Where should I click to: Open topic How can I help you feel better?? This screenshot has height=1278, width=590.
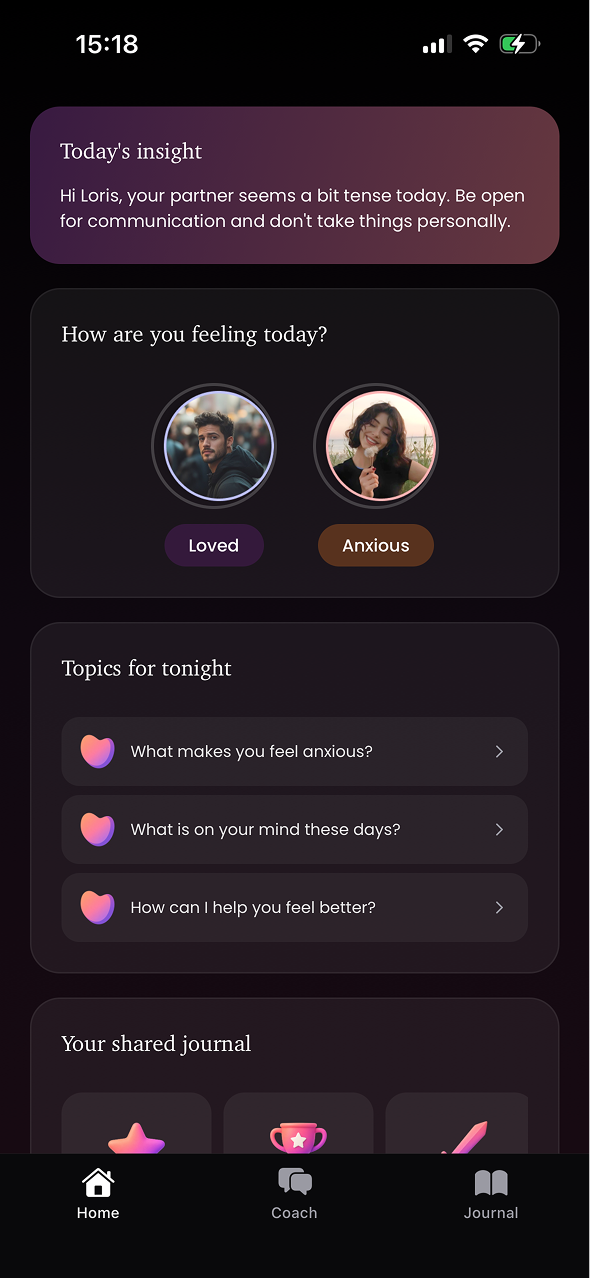point(294,907)
